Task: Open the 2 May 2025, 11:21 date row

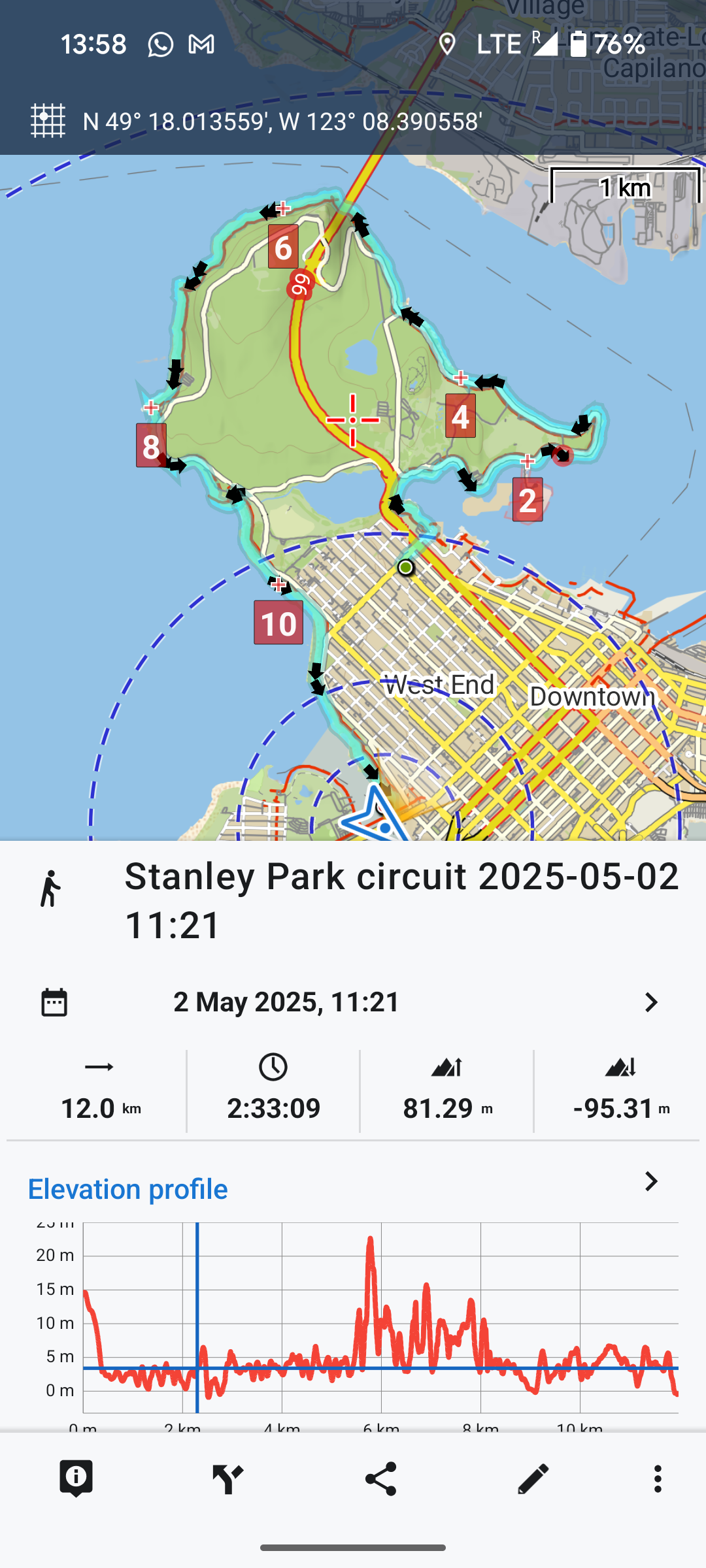Action: coord(353,1002)
